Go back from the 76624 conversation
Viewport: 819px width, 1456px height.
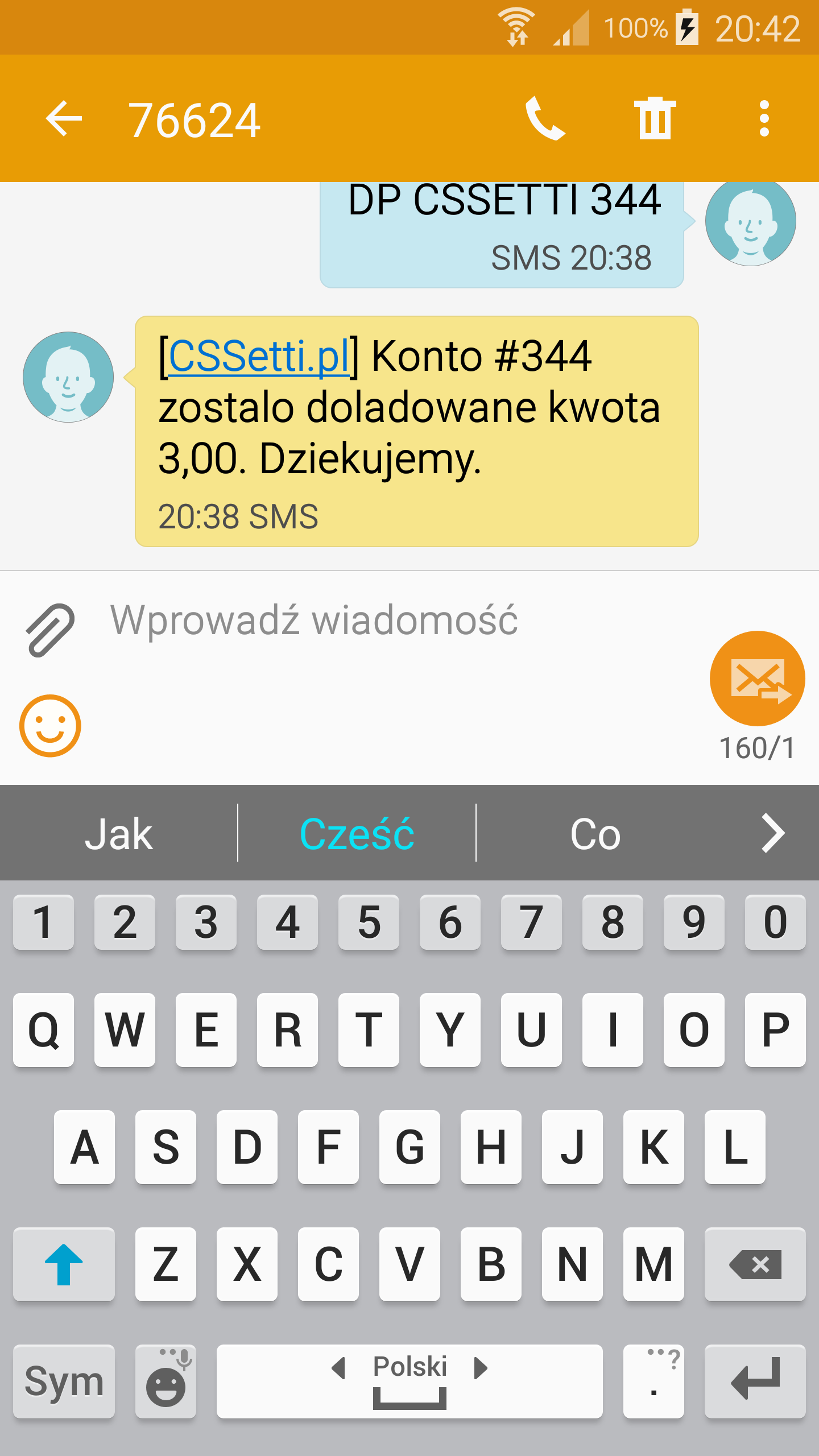click(64, 119)
